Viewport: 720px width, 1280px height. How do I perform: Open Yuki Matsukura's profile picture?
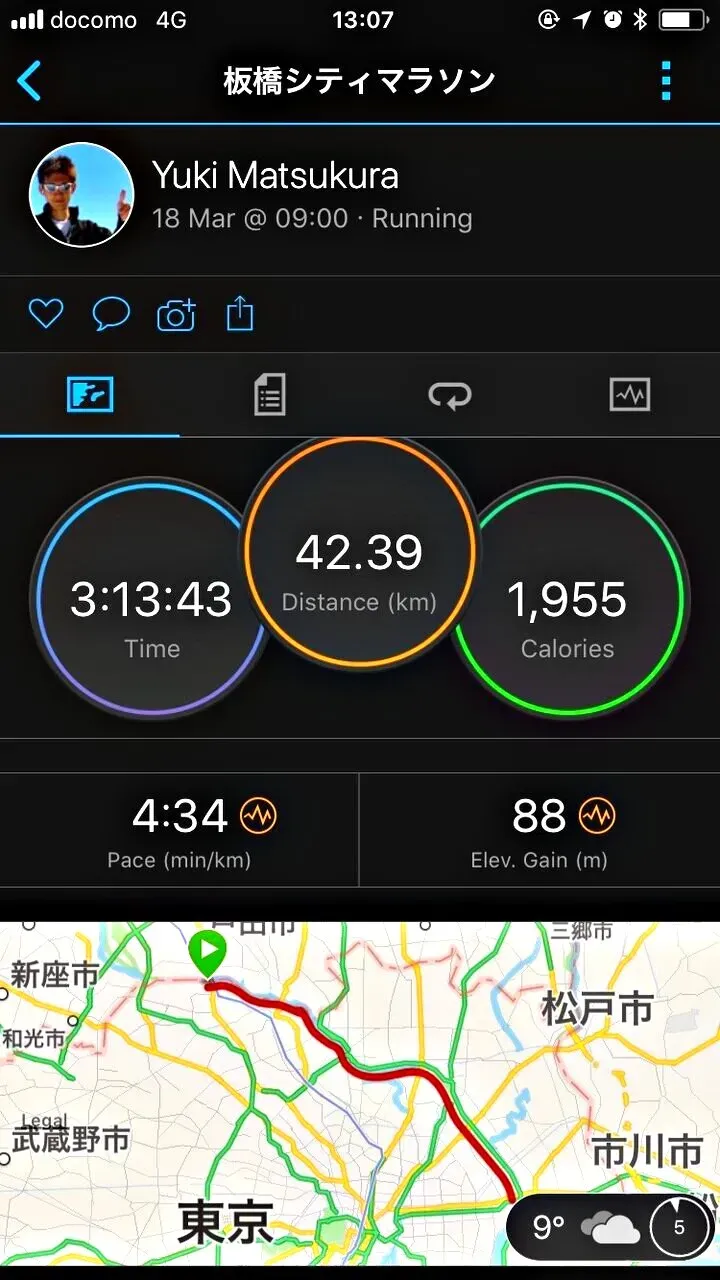82,194
